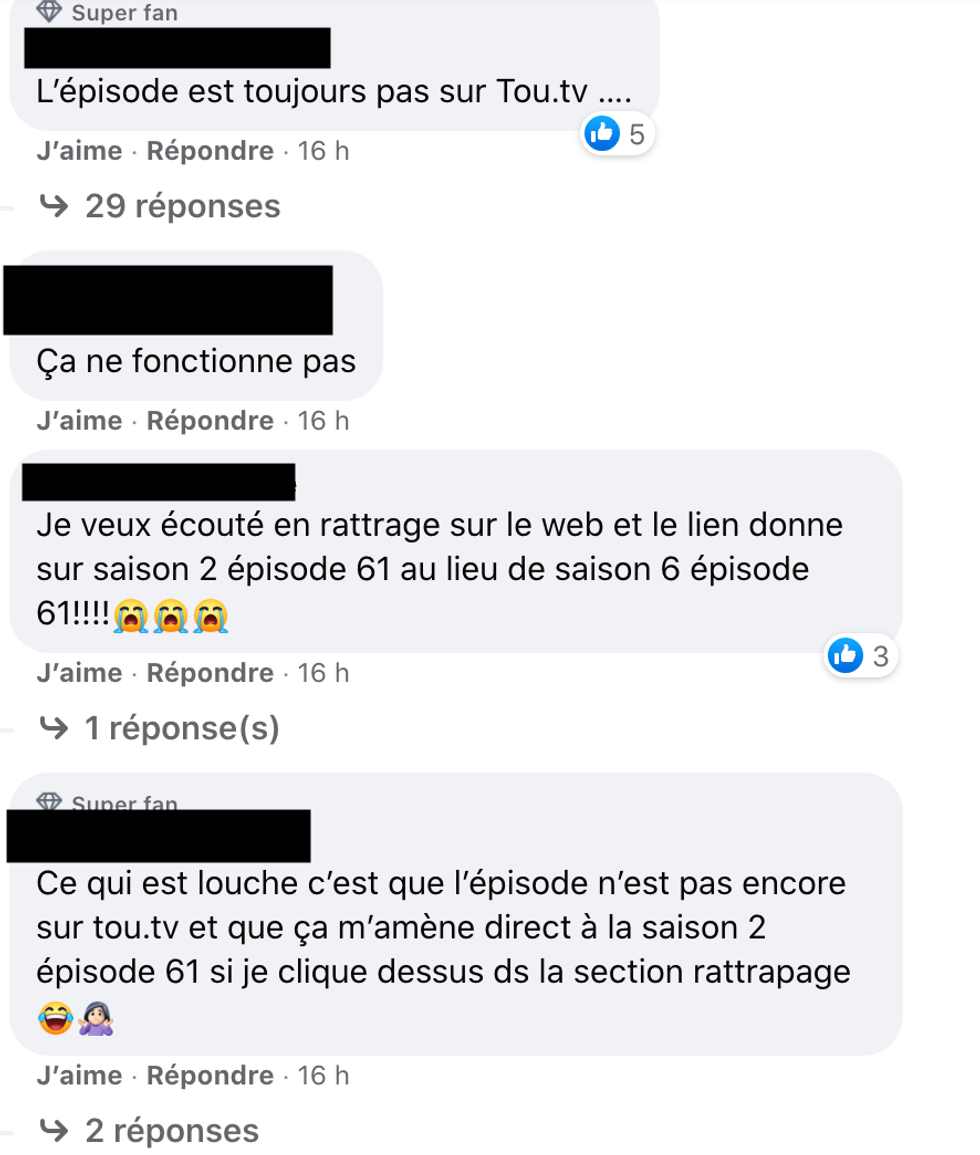View the 3 reactions on rattrage comment
The image size is (980, 1155).
point(861,657)
